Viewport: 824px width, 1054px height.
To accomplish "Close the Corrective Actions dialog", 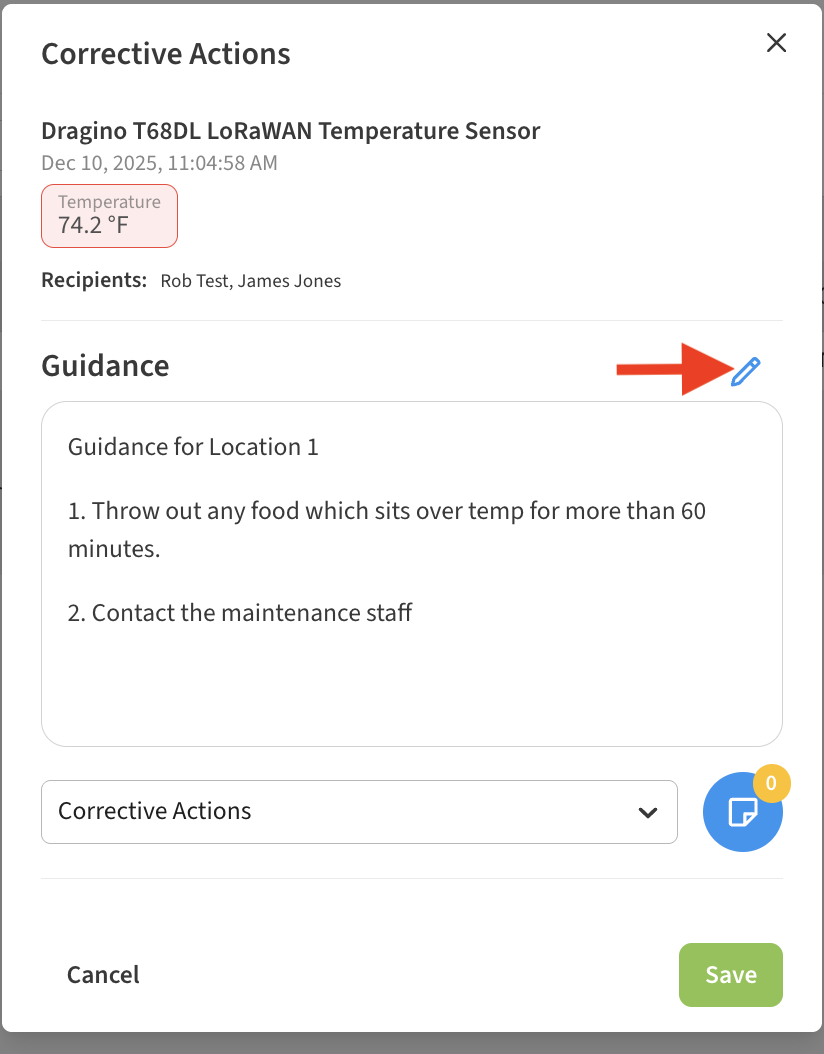I will point(776,42).
